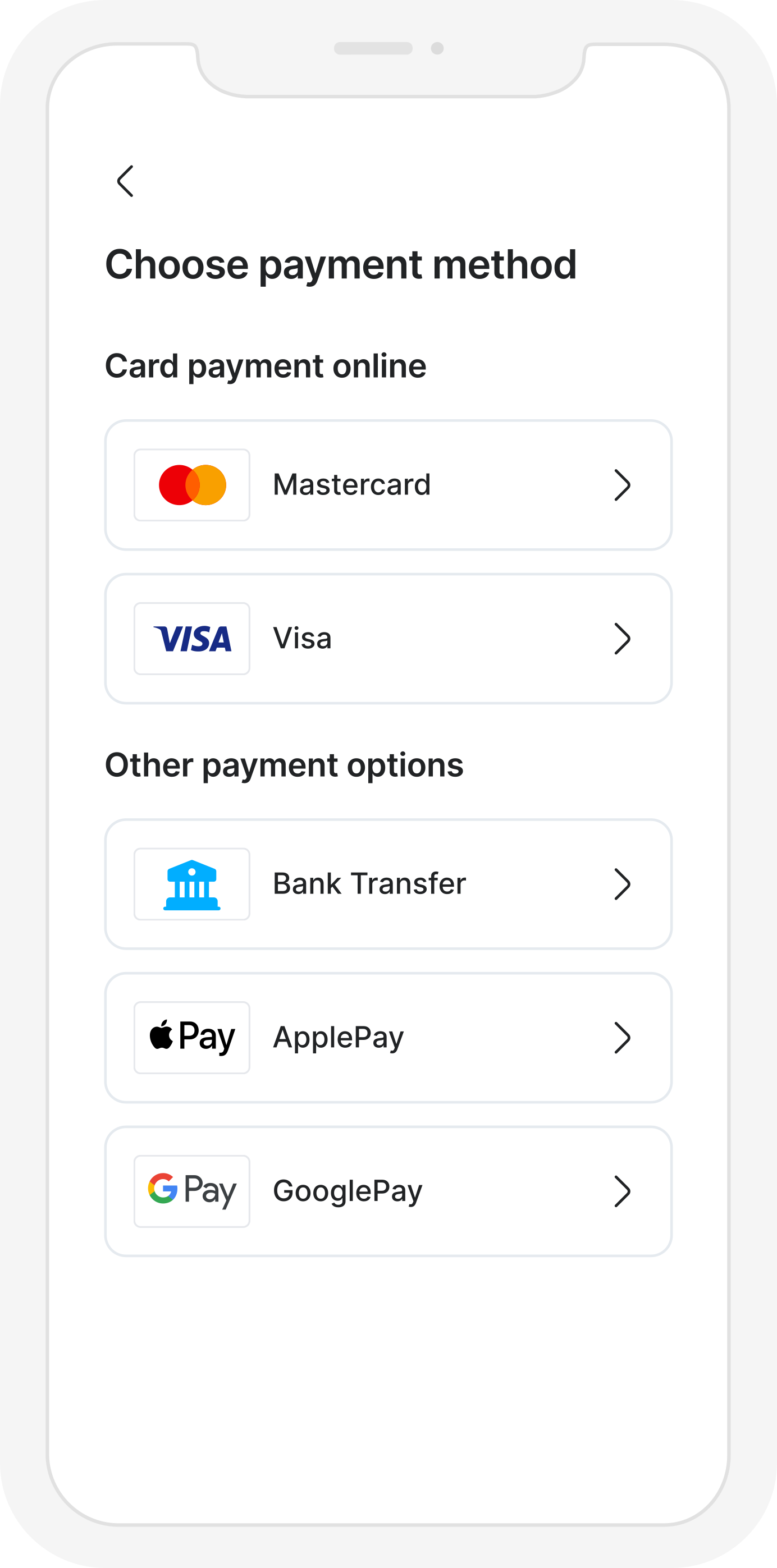Click the Card payment online heading
The image size is (777, 1568).
coord(266,365)
